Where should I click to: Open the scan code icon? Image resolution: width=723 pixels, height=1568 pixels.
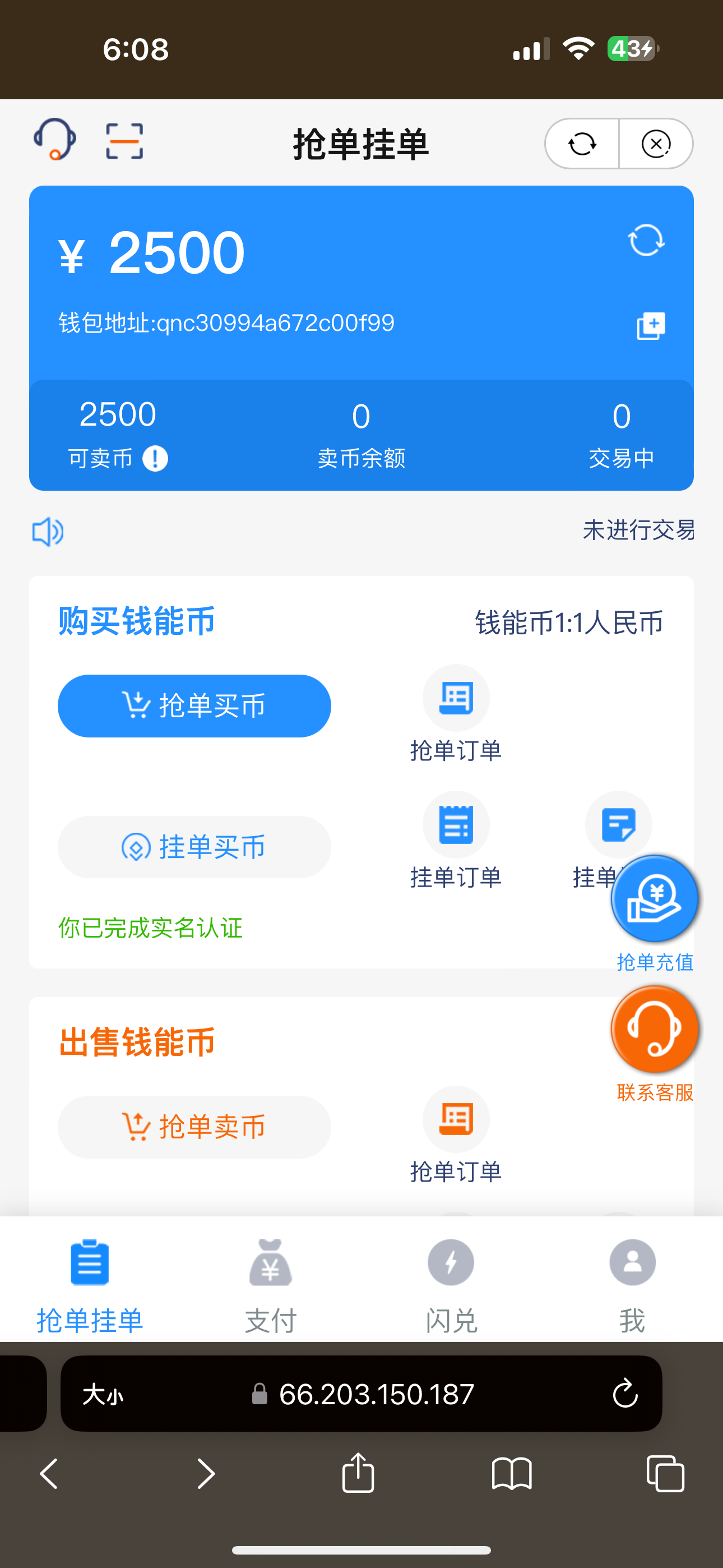(124, 141)
